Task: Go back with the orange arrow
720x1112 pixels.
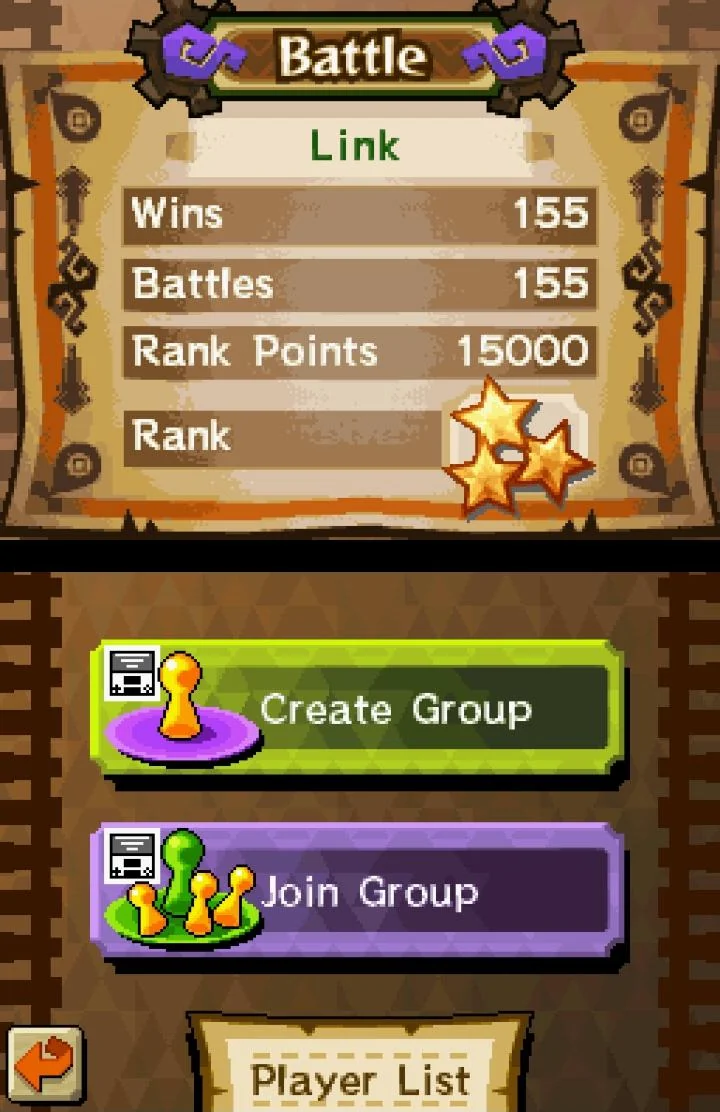Action: pos(45,1064)
